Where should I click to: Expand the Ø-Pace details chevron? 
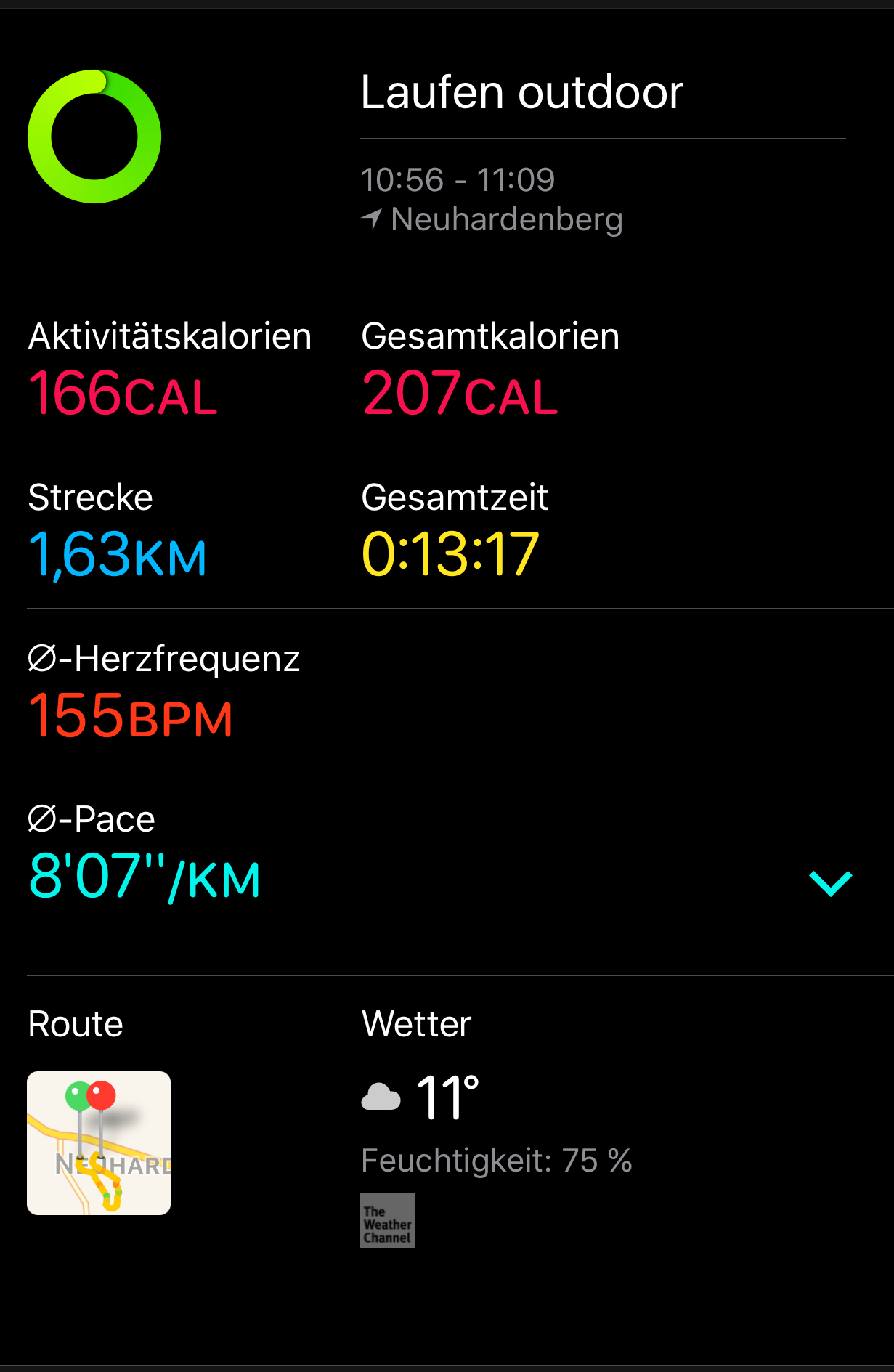coord(830,883)
